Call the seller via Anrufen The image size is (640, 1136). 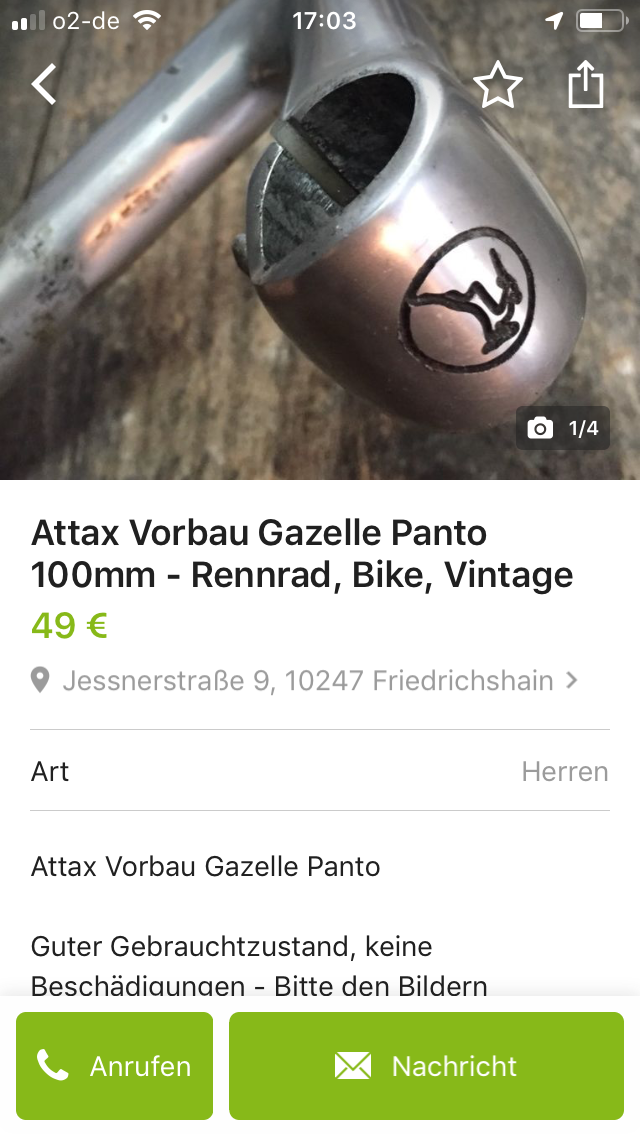pos(114,1065)
